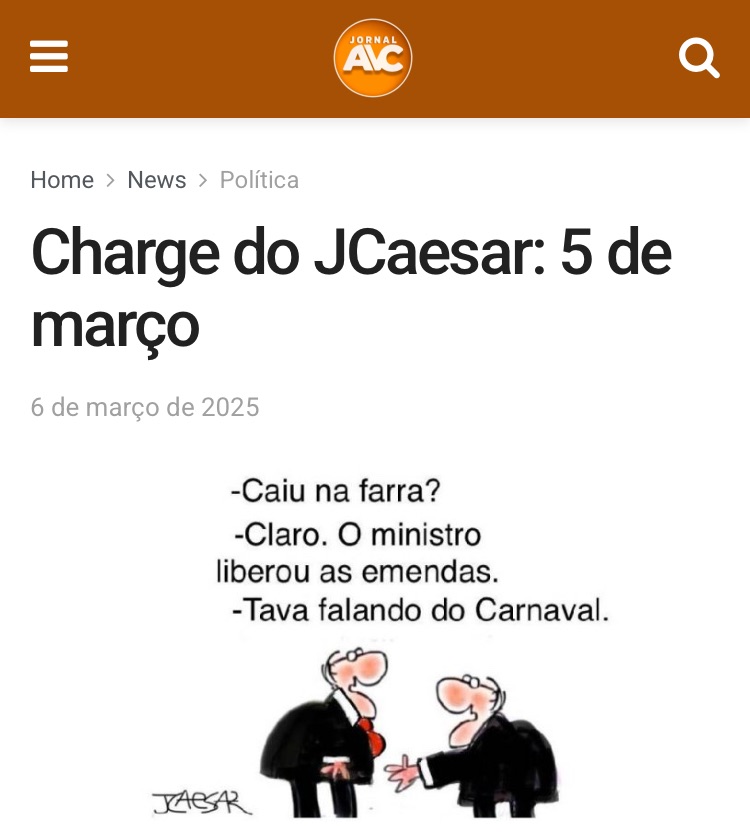Go to the Jornal AVC homepage logo
This screenshot has width=750, height=839.
coord(373,58)
